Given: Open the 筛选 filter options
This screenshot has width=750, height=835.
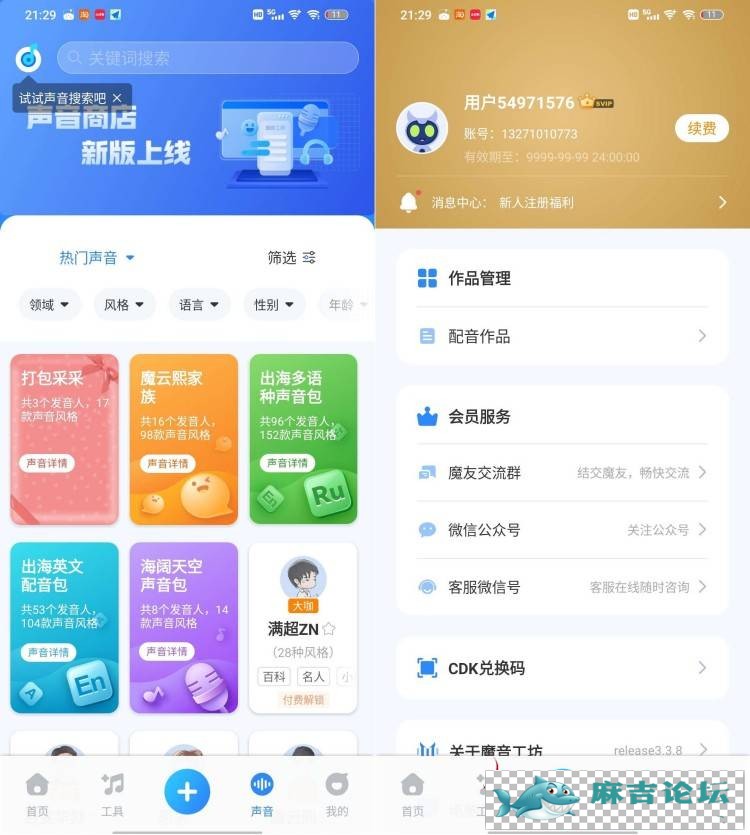Looking at the screenshot, I should click(291, 258).
